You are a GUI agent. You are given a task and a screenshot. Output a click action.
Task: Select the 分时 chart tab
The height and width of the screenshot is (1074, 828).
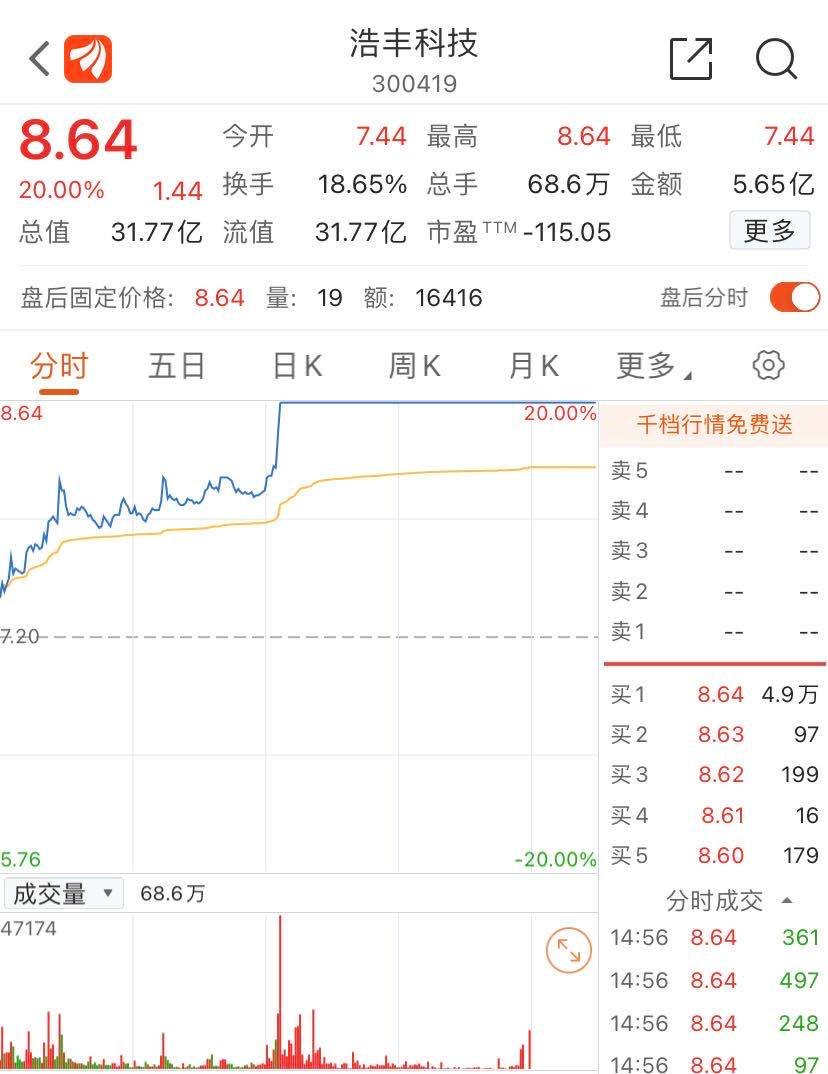(59, 366)
